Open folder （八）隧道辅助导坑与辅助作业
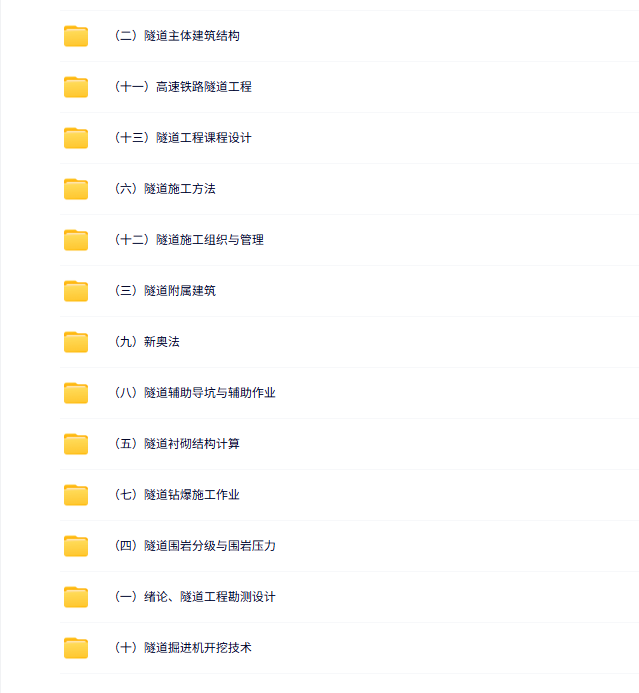Screen dimensions: 639x693 [x=194, y=393]
